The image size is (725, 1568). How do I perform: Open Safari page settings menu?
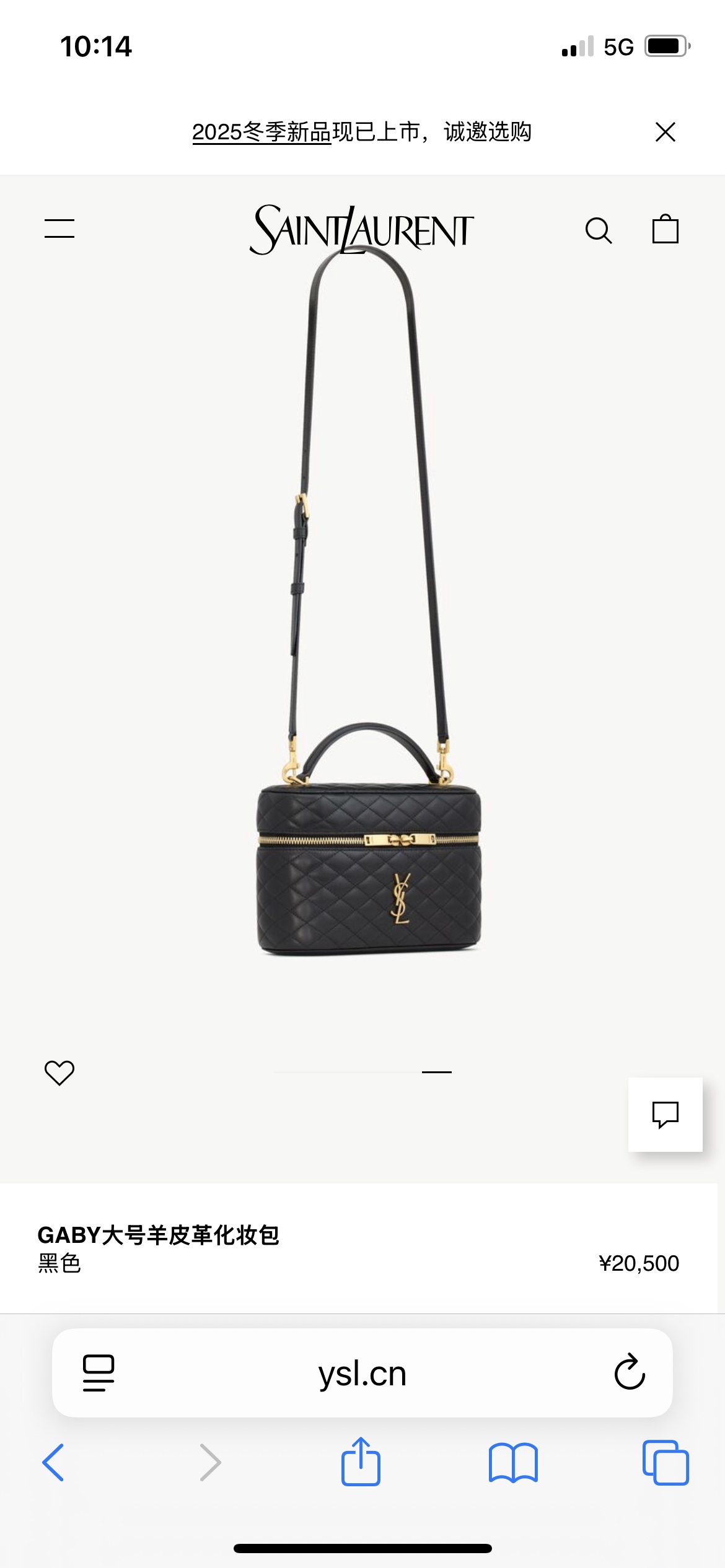coord(99,1373)
